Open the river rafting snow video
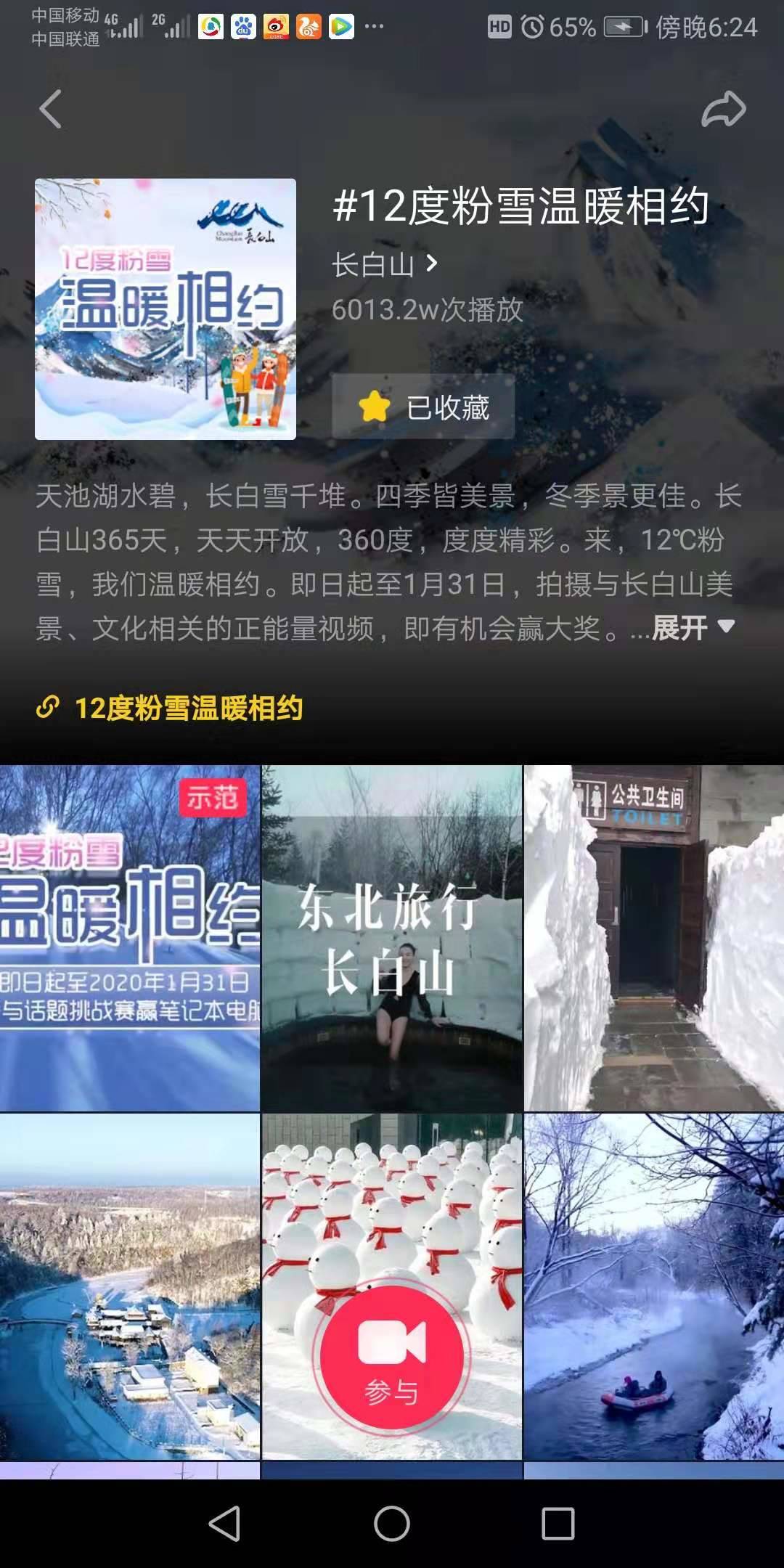Image resolution: width=784 pixels, height=1568 pixels. tap(653, 1286)
